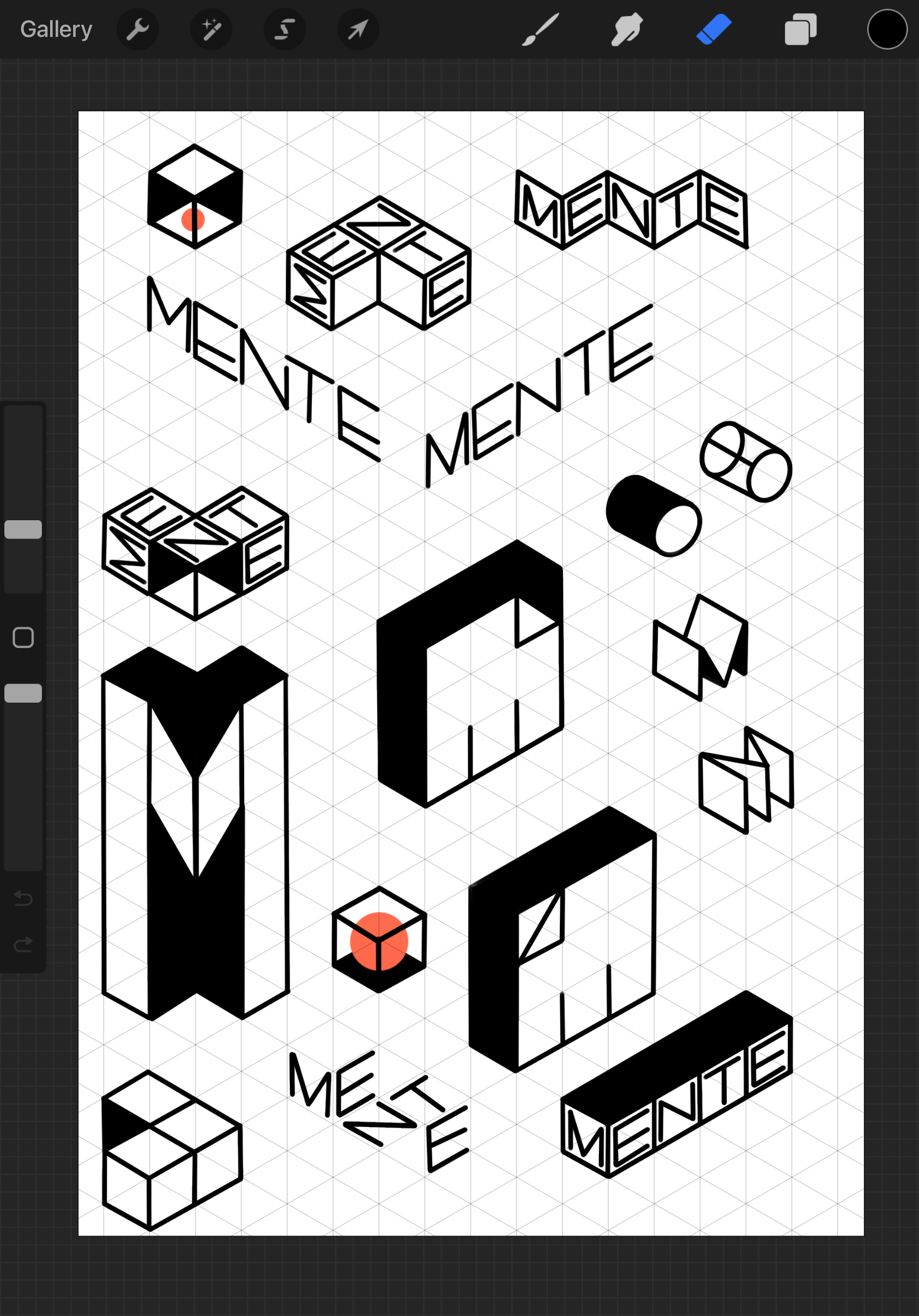Screen dimensions: 919x1316
Task: Select the Brush tool
Action: click(x=540, y=29)
